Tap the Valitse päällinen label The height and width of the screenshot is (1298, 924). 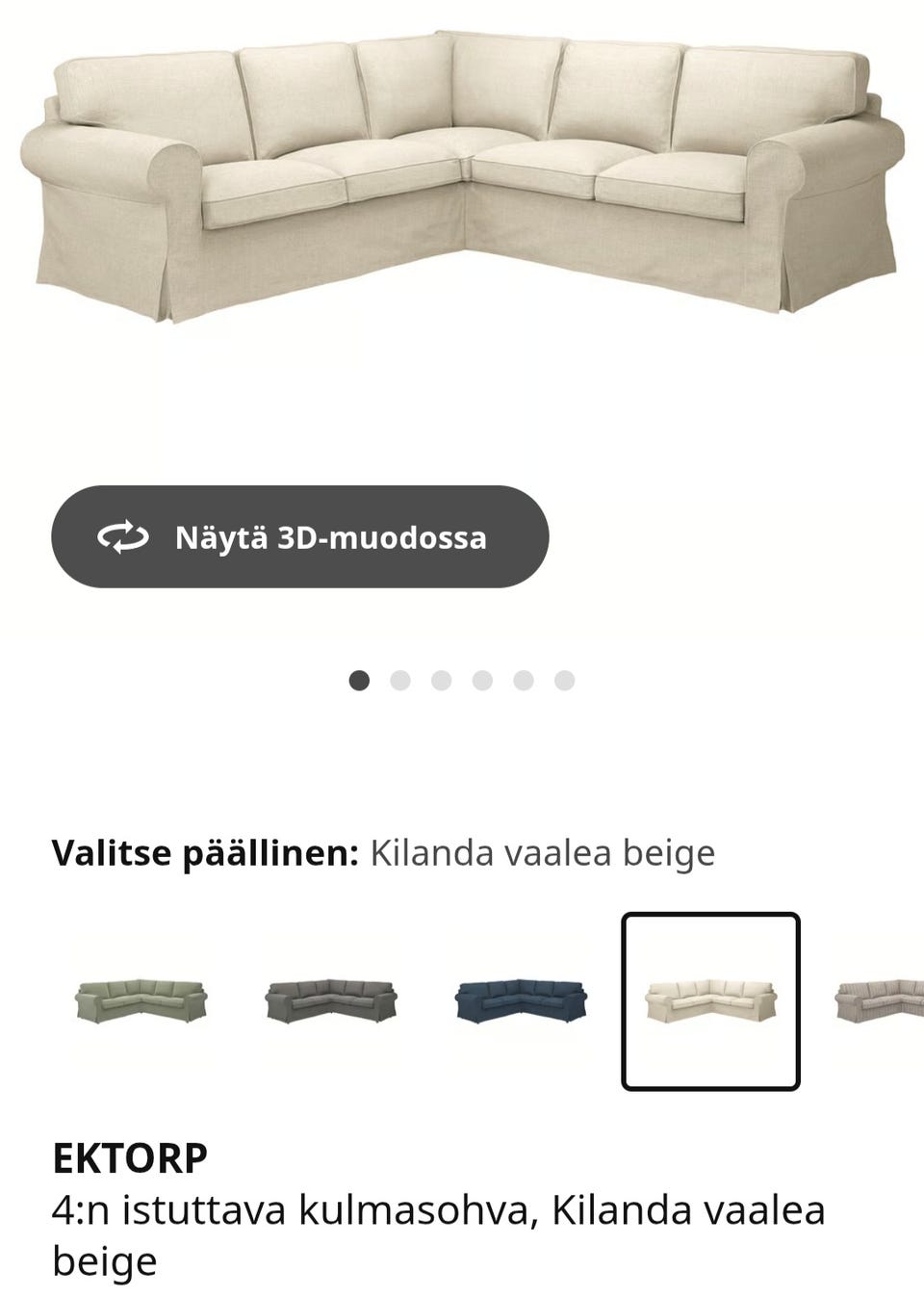pos(204,851)
